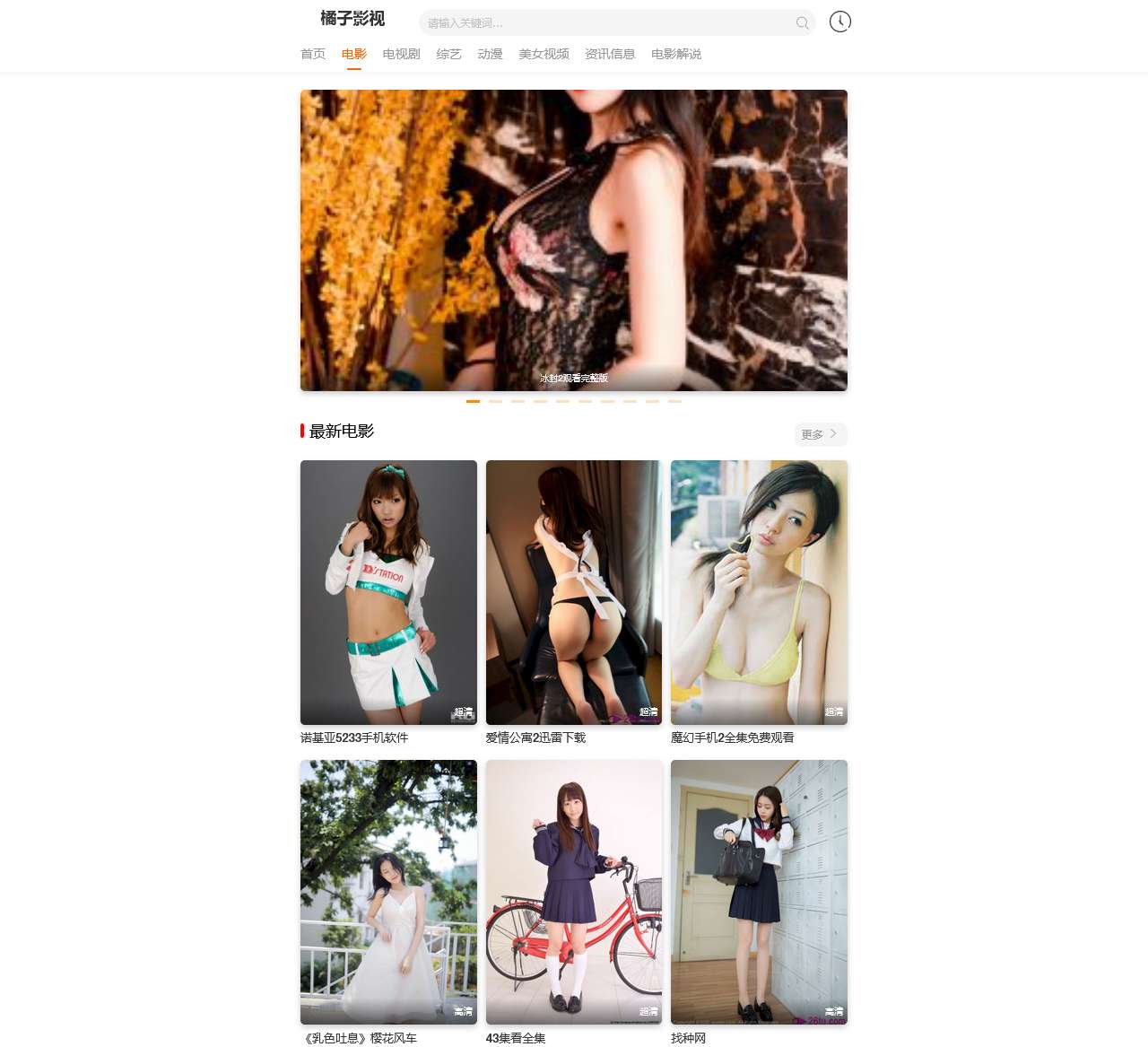This screenshot has height=1047, width=1148.
Task: Open the 找种网 card
Action: [759, 892]
